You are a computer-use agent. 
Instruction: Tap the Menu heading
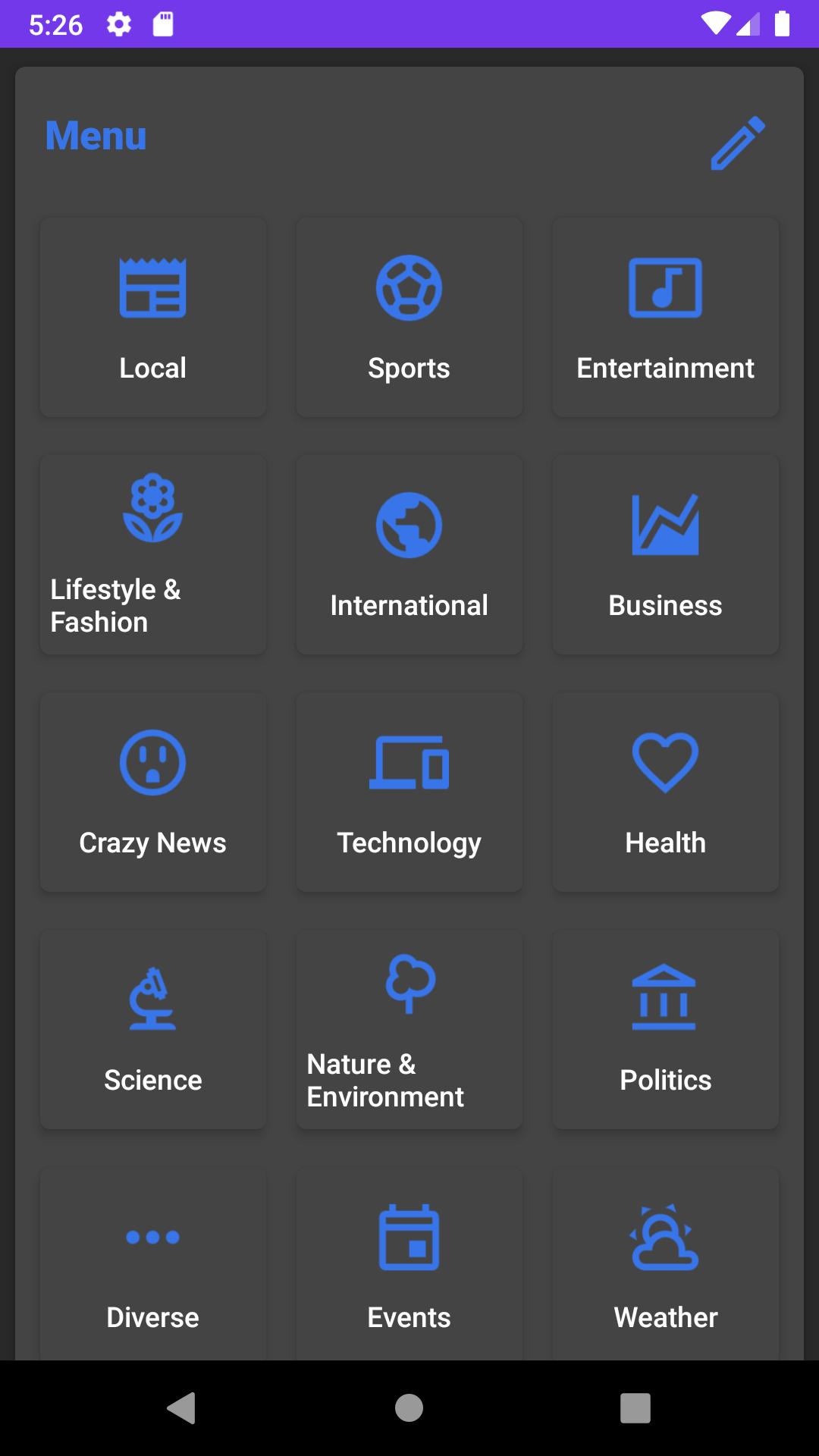pos(96,136)
